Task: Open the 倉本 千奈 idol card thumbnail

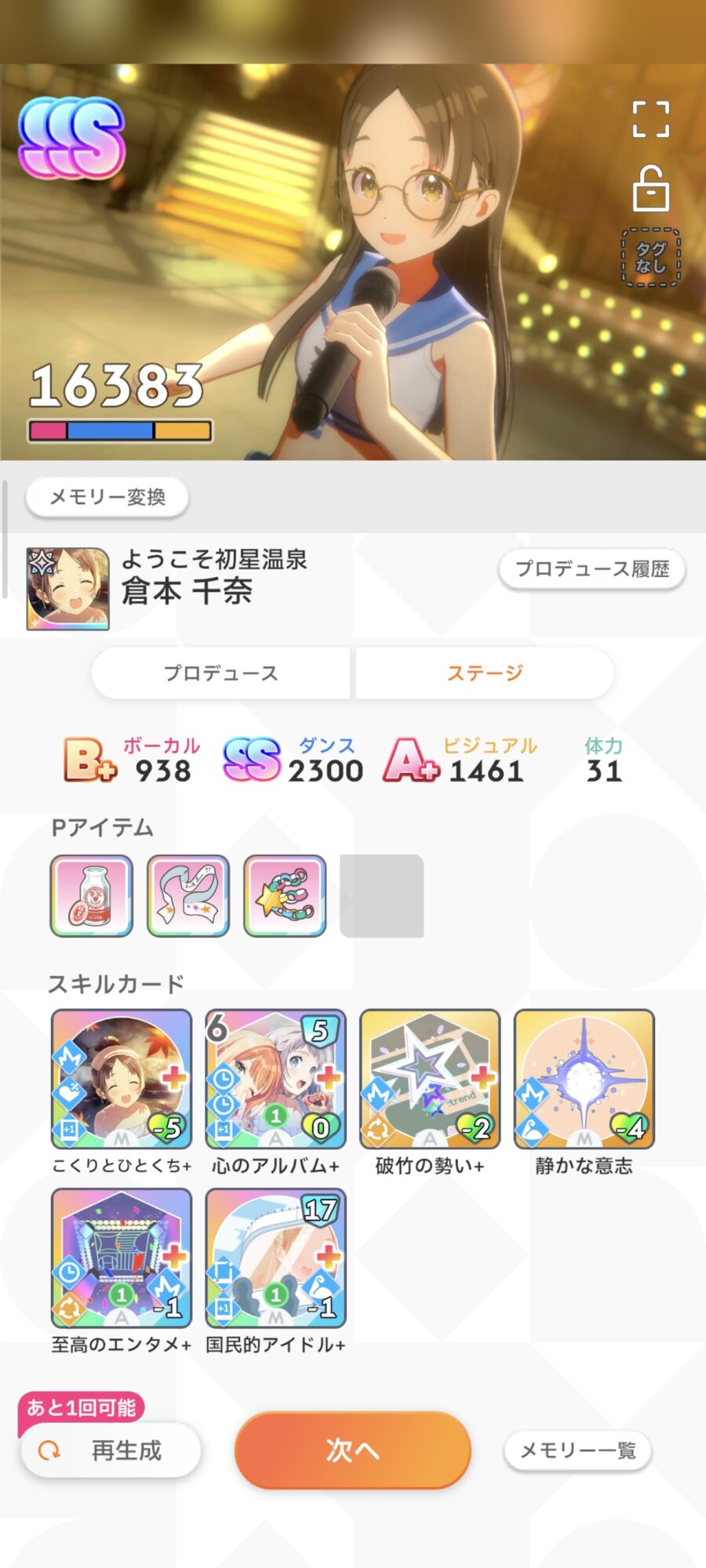Action: pos(68,589)
